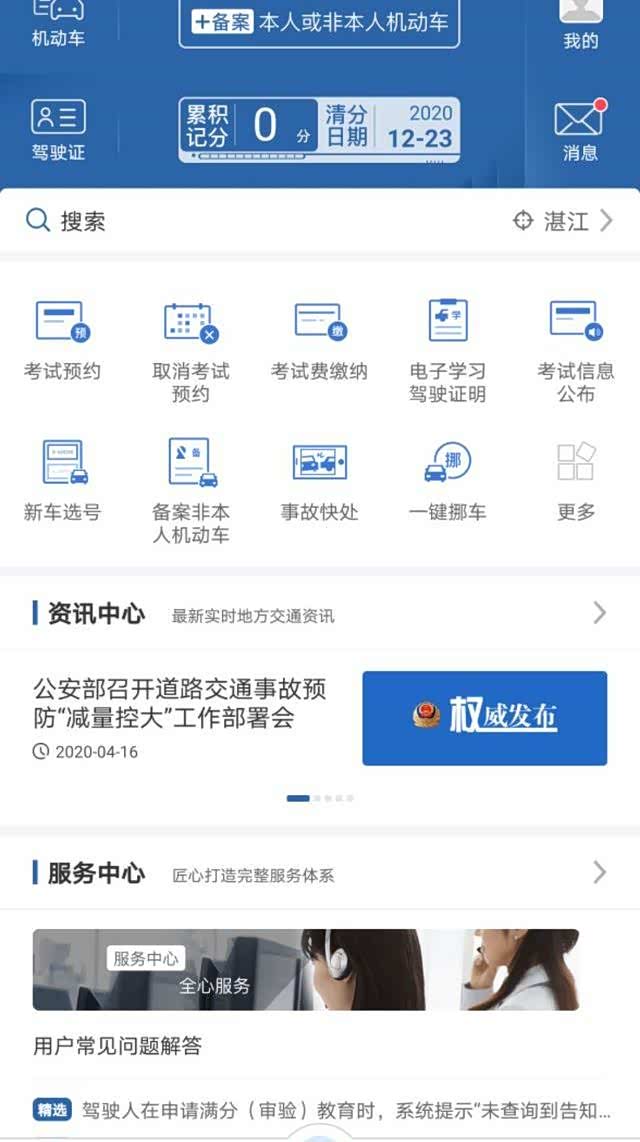The height and width of the screenshot is (1142, 640).
Task: Select 取消考试预约
Action: (x=190, y=351)
